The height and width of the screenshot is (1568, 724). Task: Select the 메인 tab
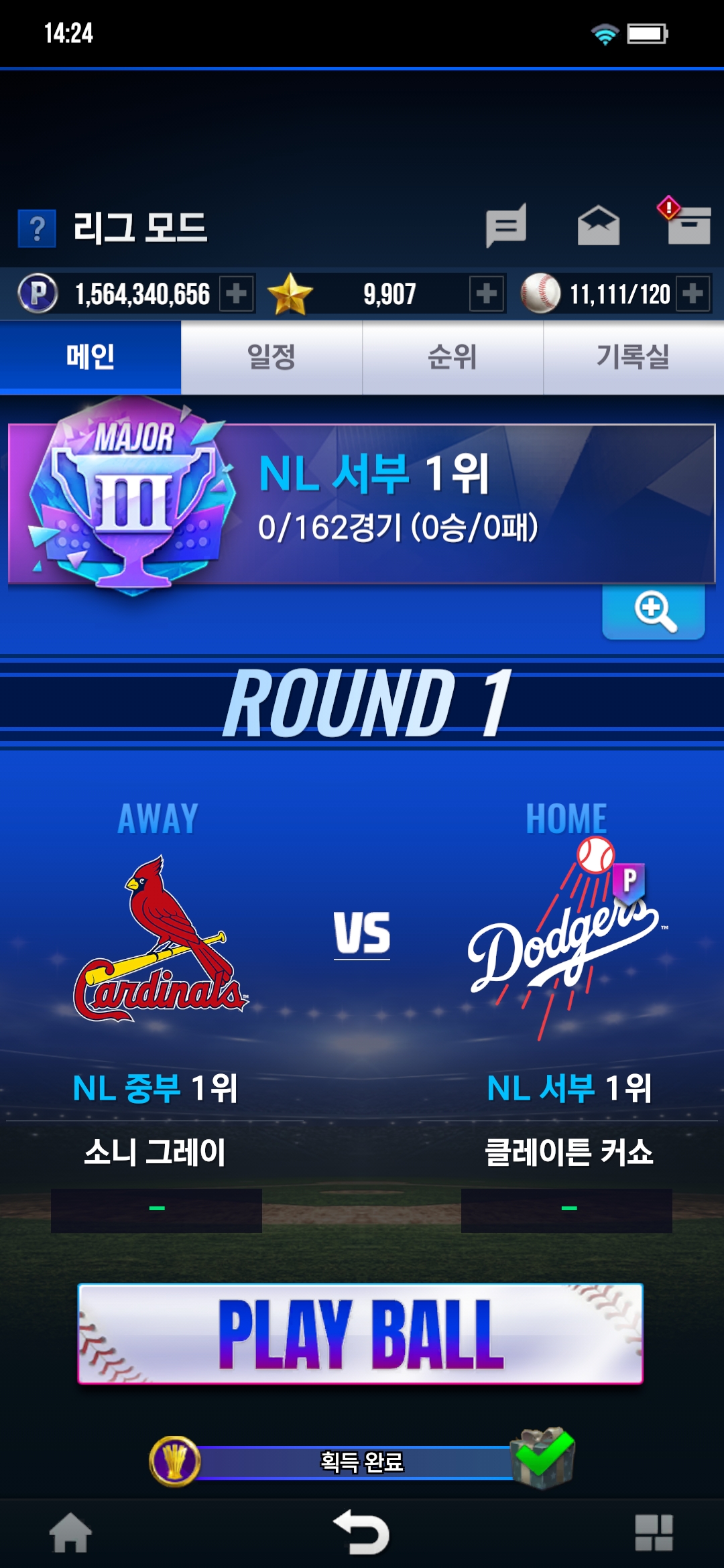coord(90,357)
